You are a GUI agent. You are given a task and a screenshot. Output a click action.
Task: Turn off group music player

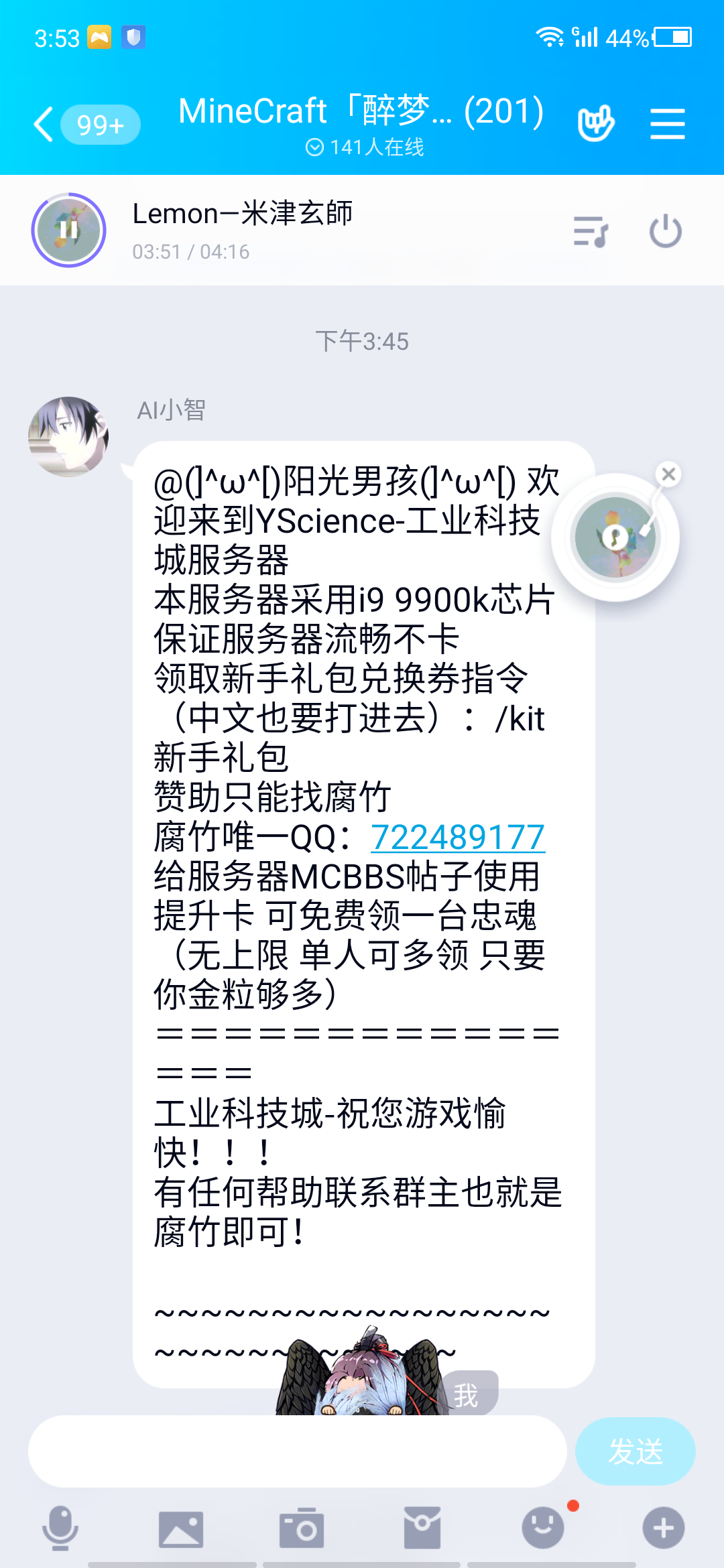(x=665, y=231)
